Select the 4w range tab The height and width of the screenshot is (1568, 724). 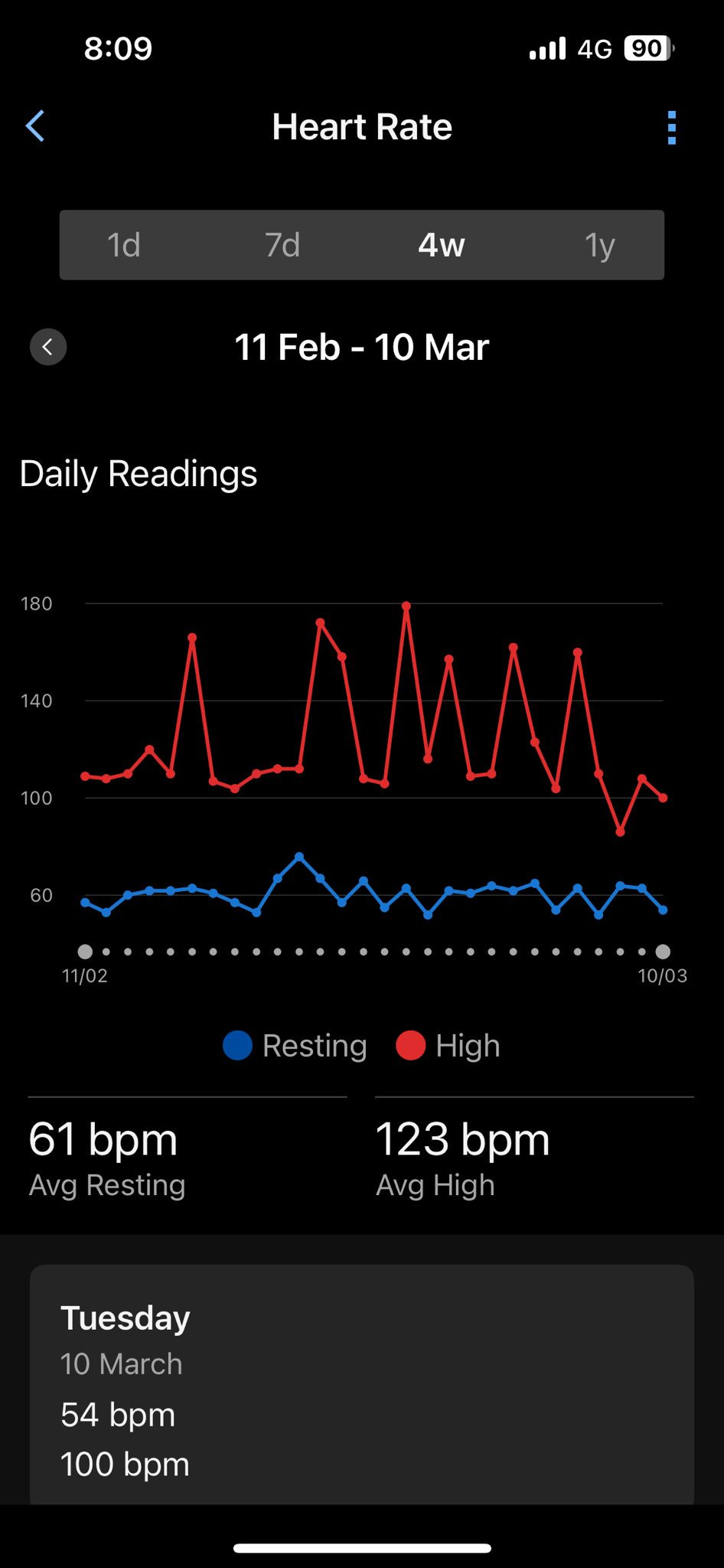[442, 245]
